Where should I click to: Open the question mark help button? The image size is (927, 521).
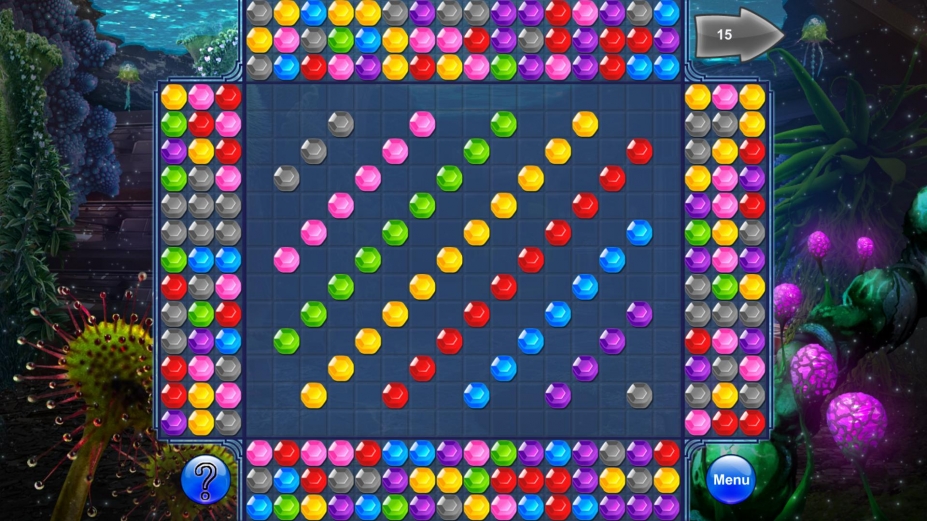point(205,481)
